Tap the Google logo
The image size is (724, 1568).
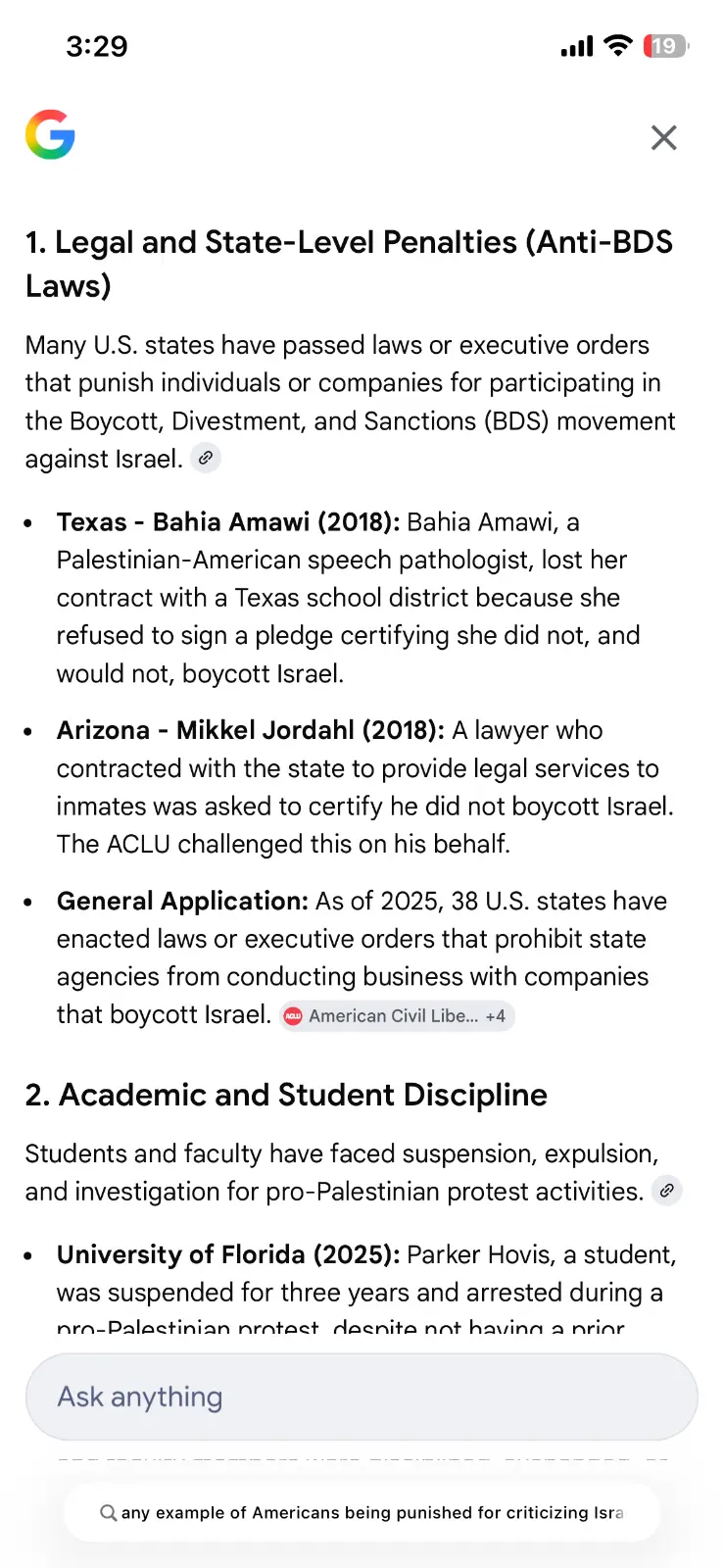pos(50,135)
